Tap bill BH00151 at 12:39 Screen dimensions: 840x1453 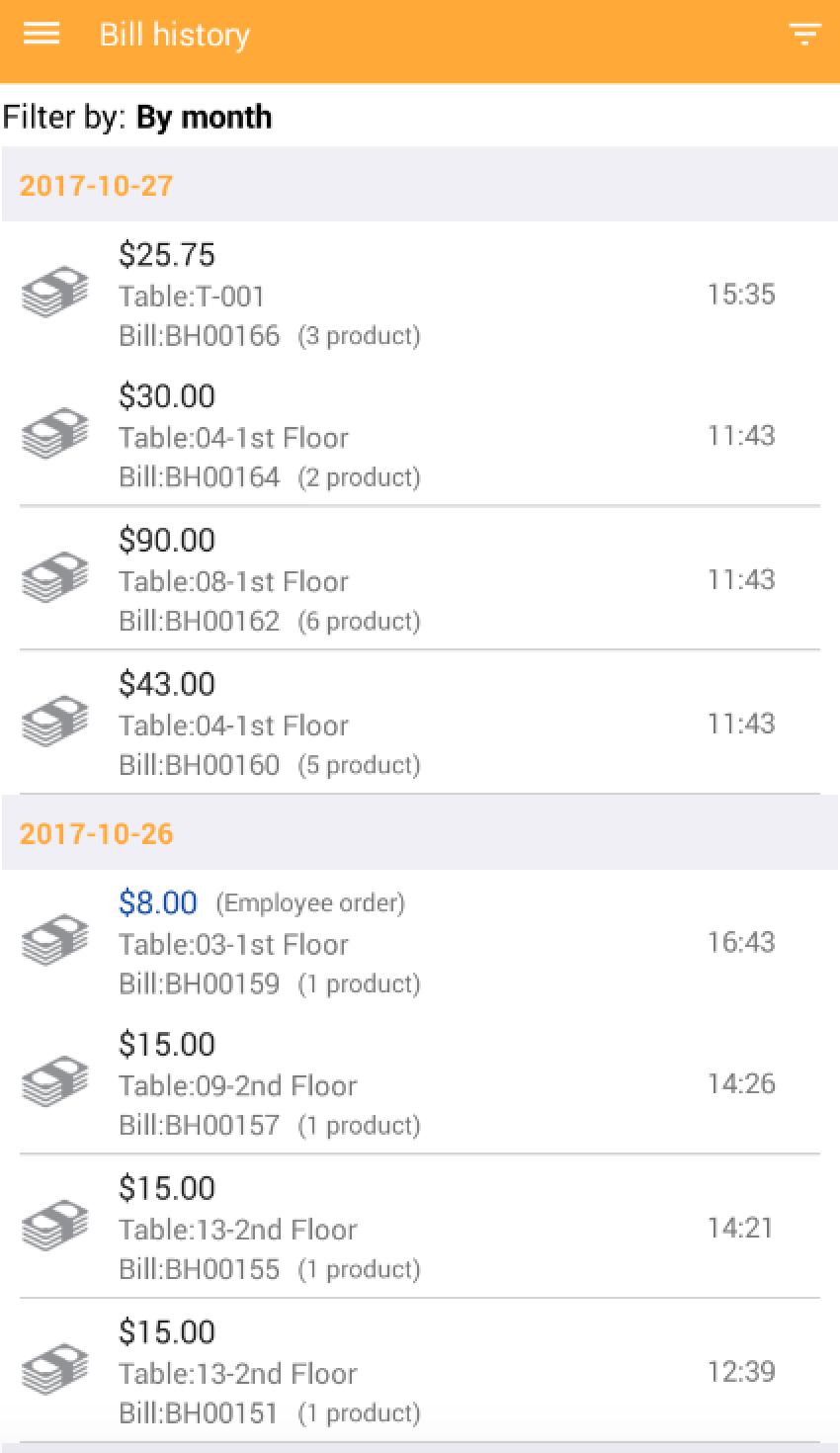(x=420, y=1372)
